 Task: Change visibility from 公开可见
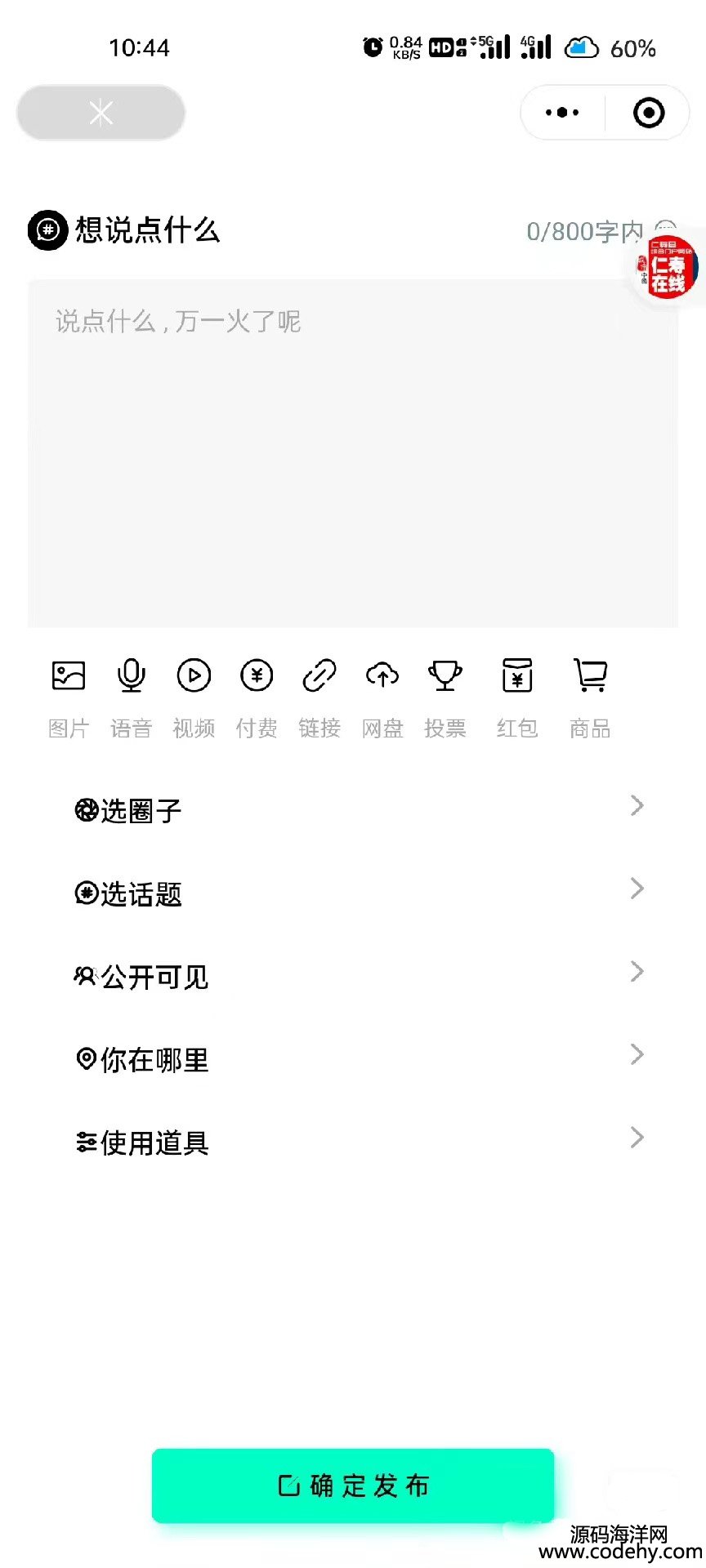click(358, 976)
